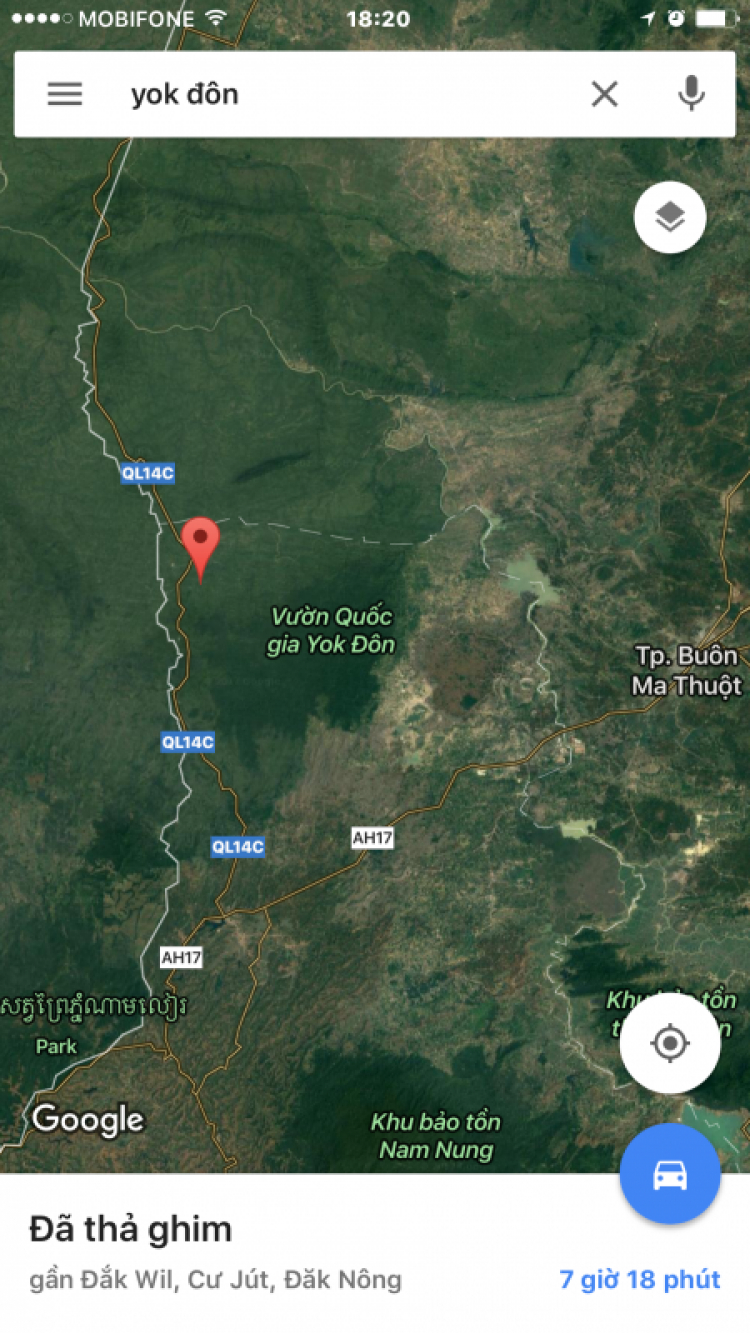Start voice search with microphone
The height and width of the screenshot is (1333, 750).
(690, 94)
